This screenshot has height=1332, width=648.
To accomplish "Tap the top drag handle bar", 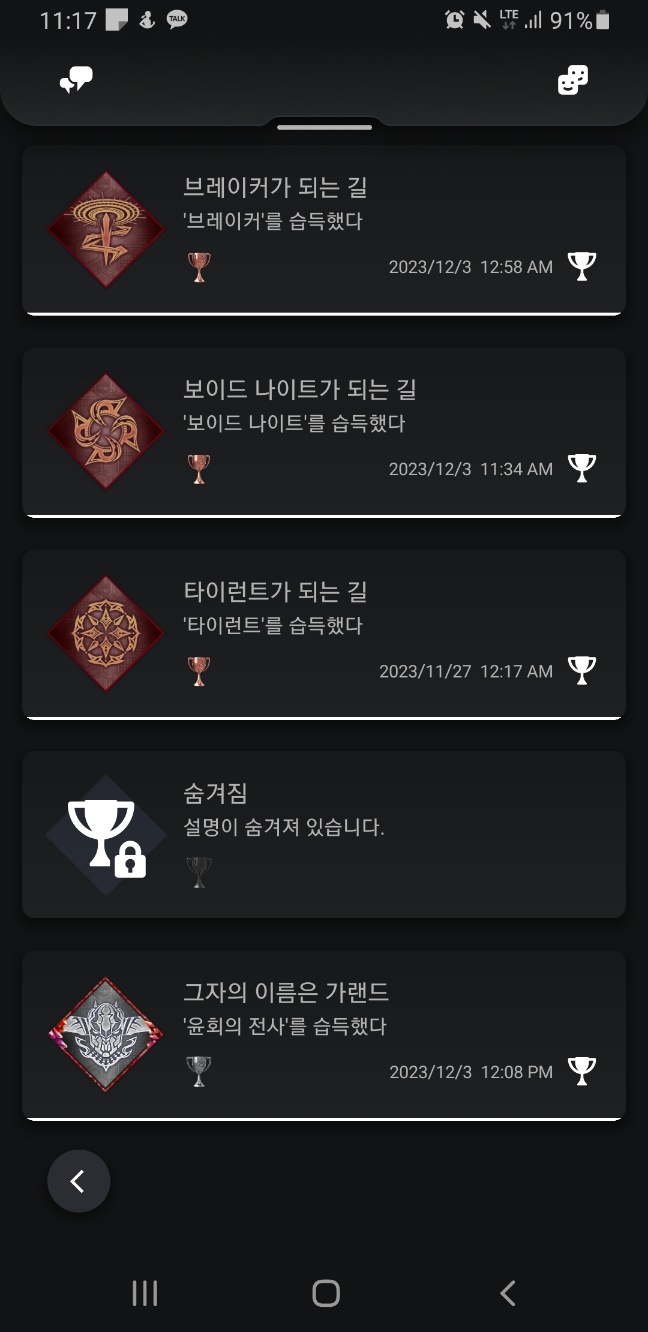I will click(x=324, y=127).
